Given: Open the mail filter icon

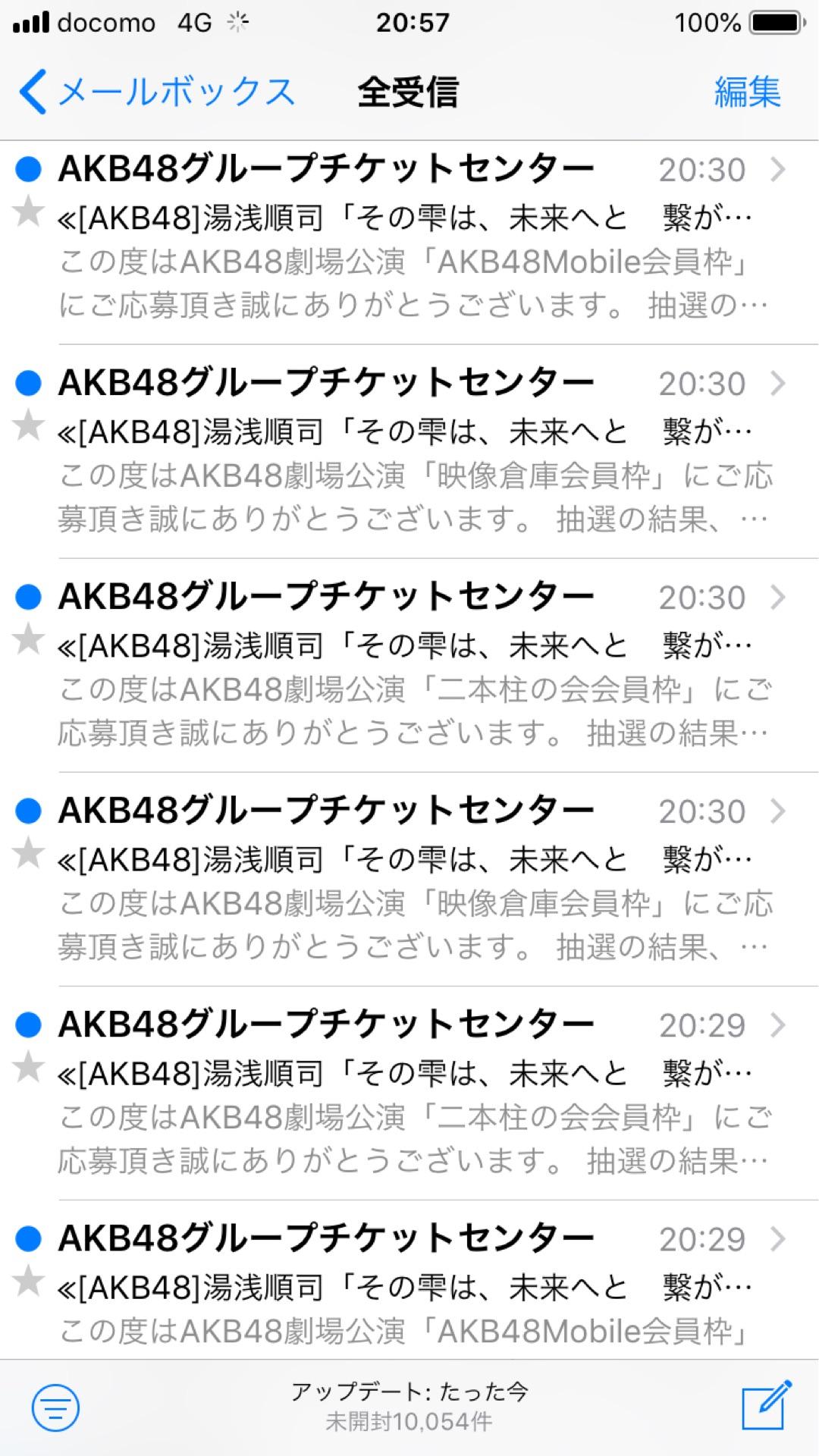Looking at the screenshot, I should point(55,1407).
